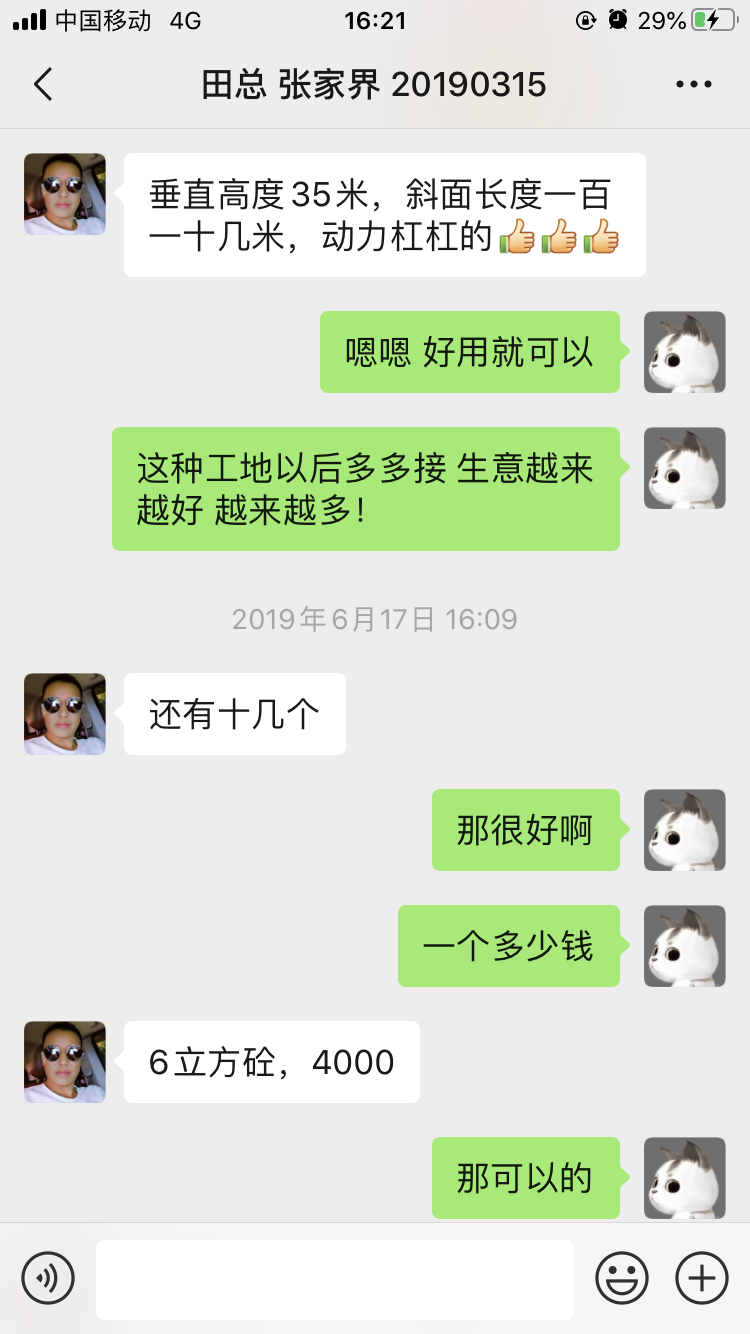Tap the message text field

click(335, 1279)
